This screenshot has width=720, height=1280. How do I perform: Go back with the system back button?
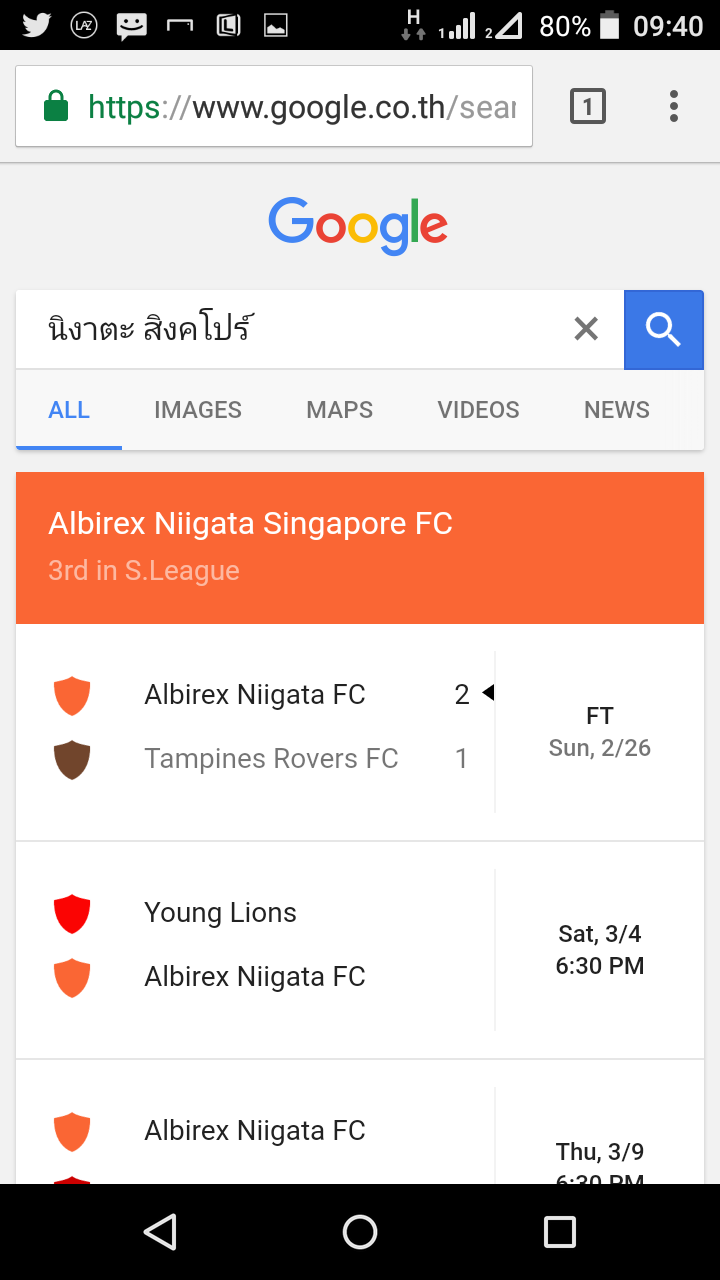pyautogui.click(x=160, y=1232)
